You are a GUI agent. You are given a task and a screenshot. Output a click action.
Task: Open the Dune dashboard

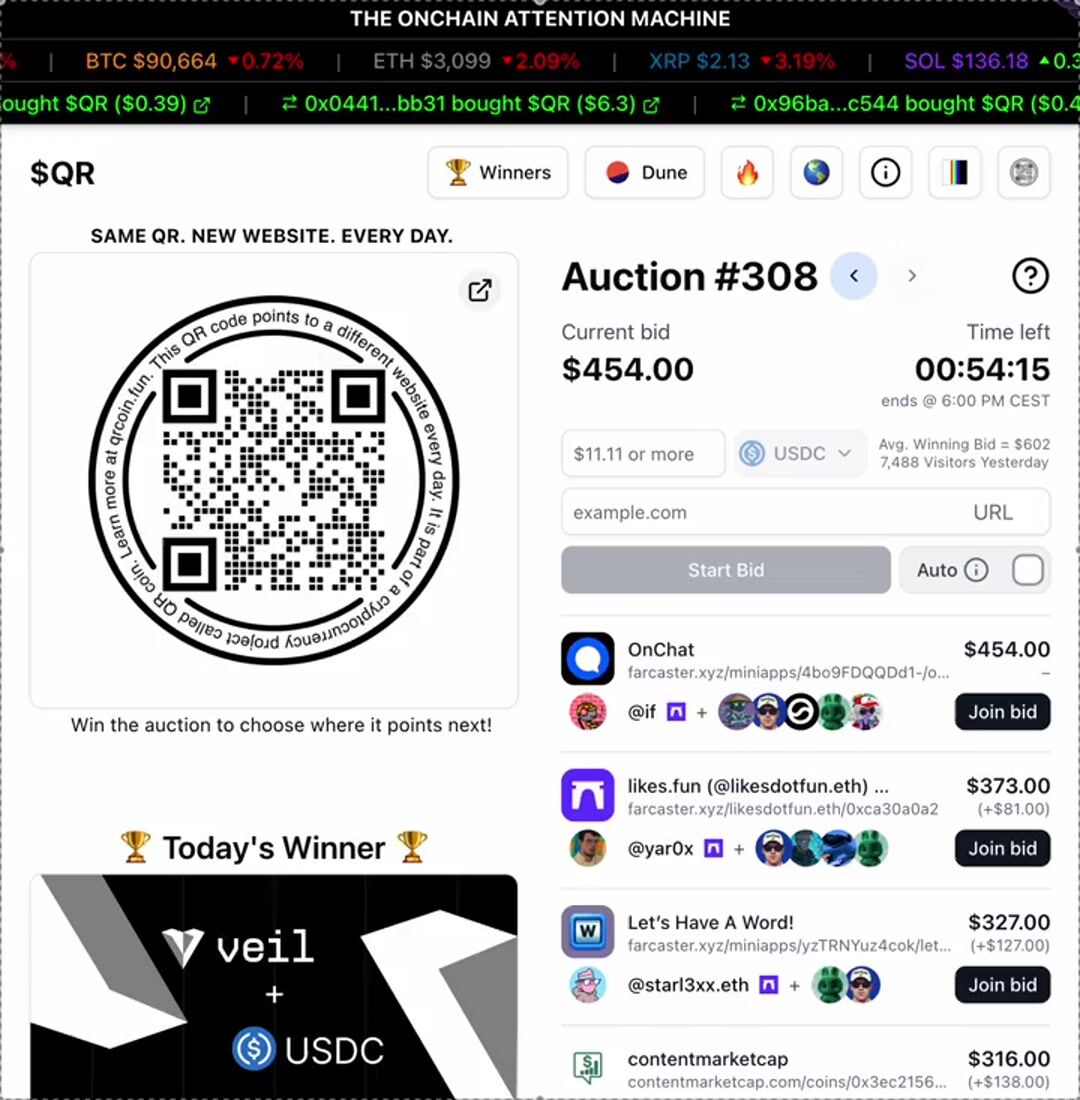point(645,173)
